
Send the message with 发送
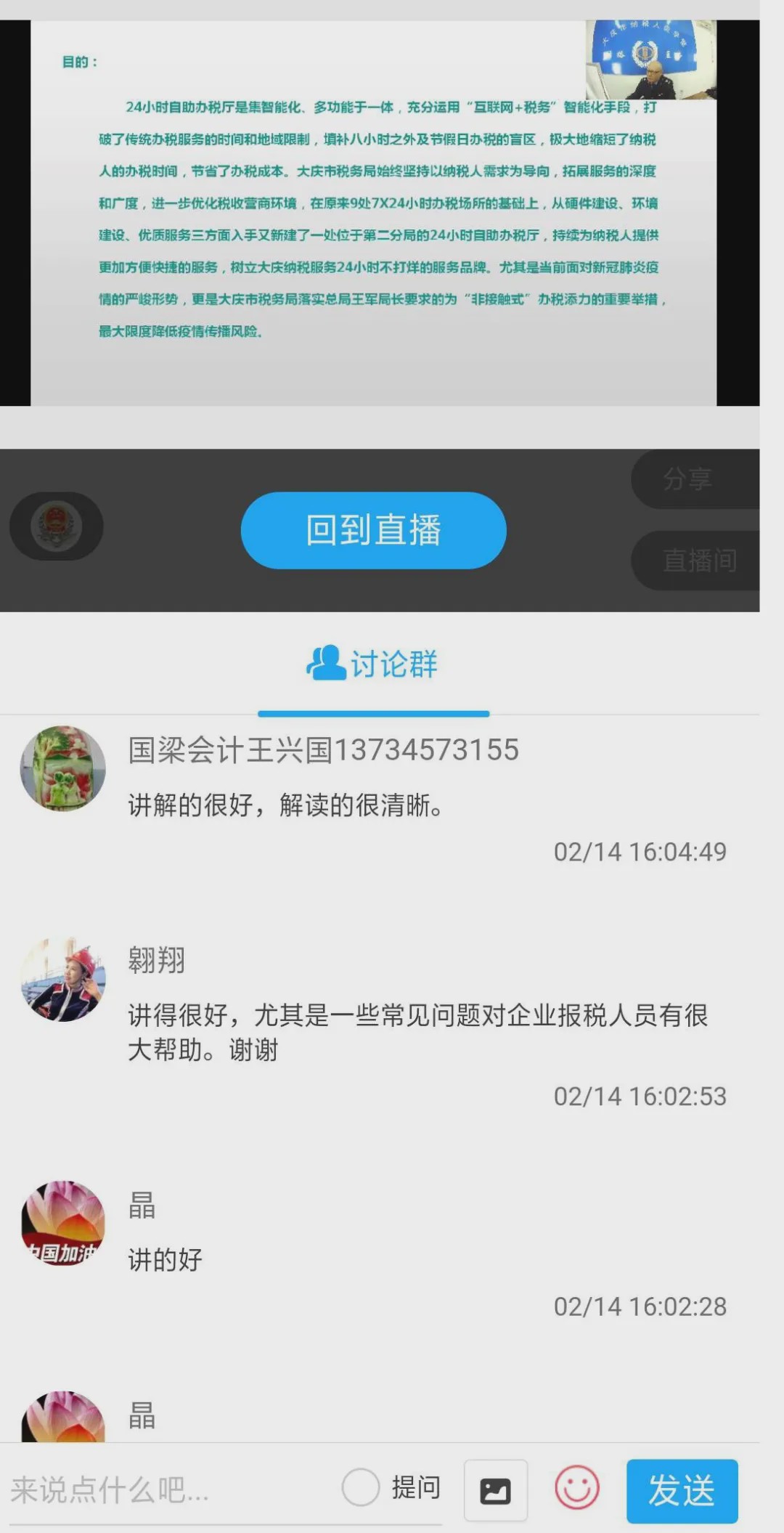point(682,1490)
